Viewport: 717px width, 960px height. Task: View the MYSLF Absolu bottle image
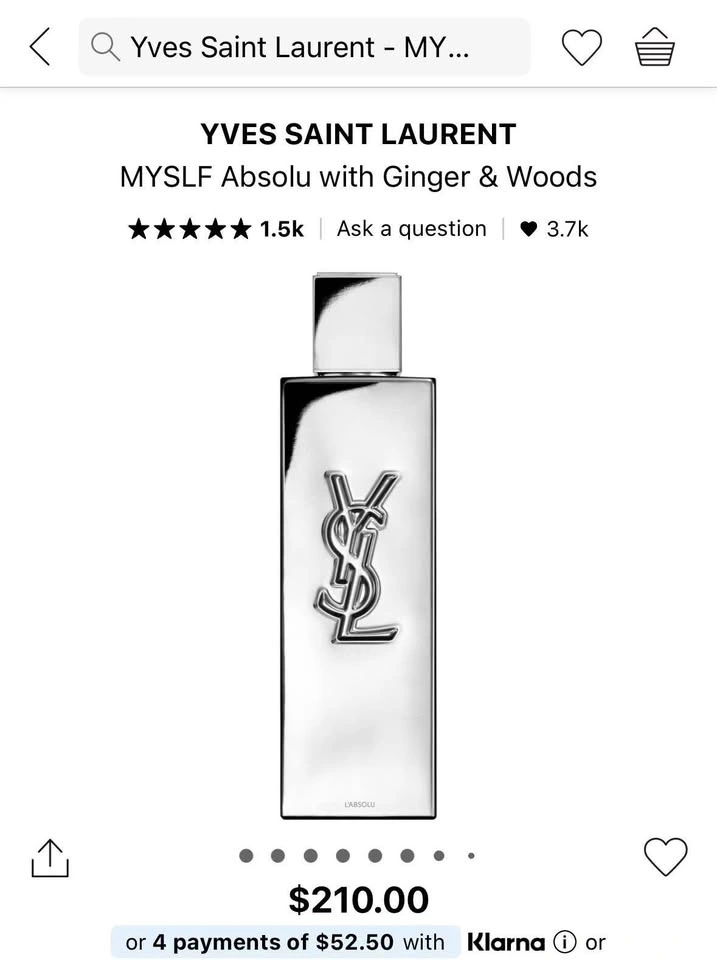(358, 545)
